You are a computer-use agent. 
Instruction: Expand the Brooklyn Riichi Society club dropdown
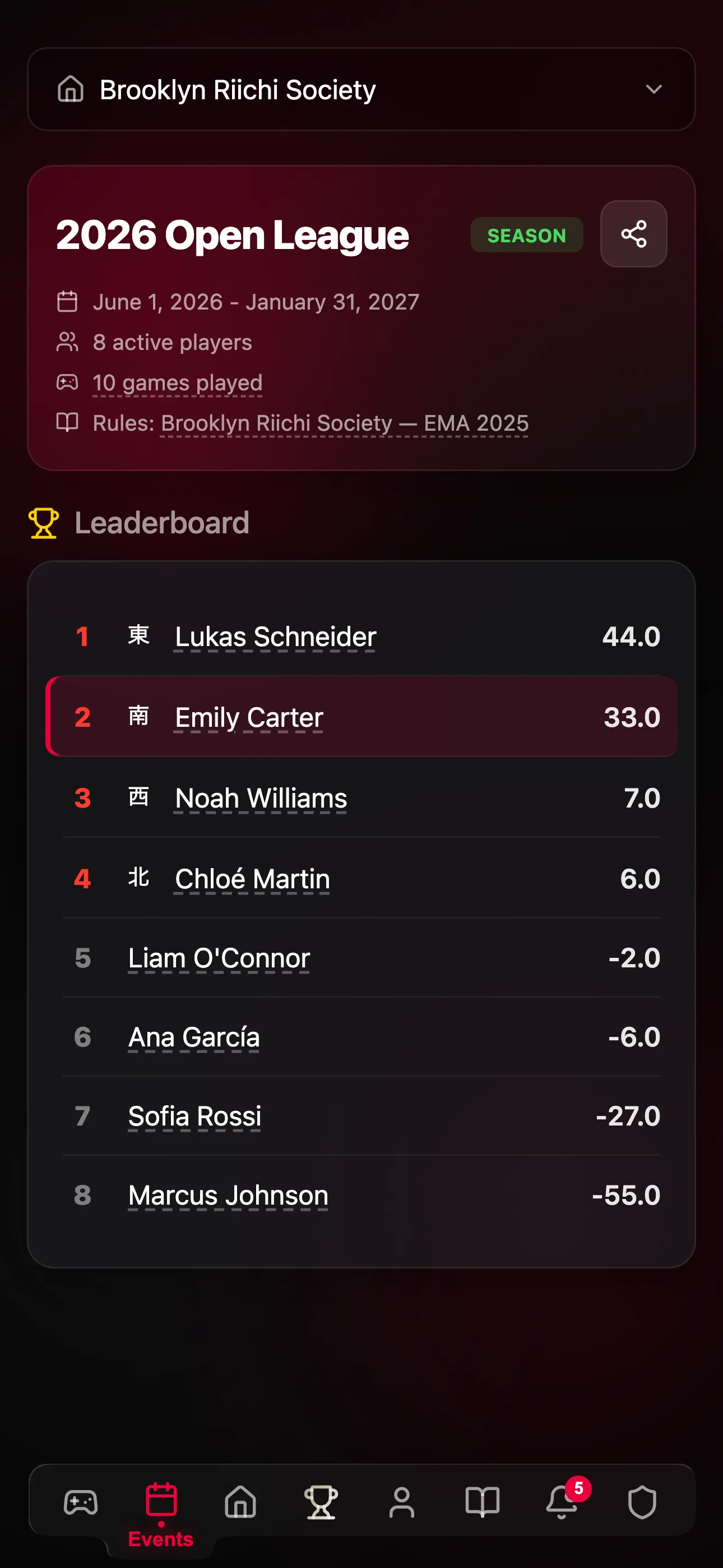361,90
